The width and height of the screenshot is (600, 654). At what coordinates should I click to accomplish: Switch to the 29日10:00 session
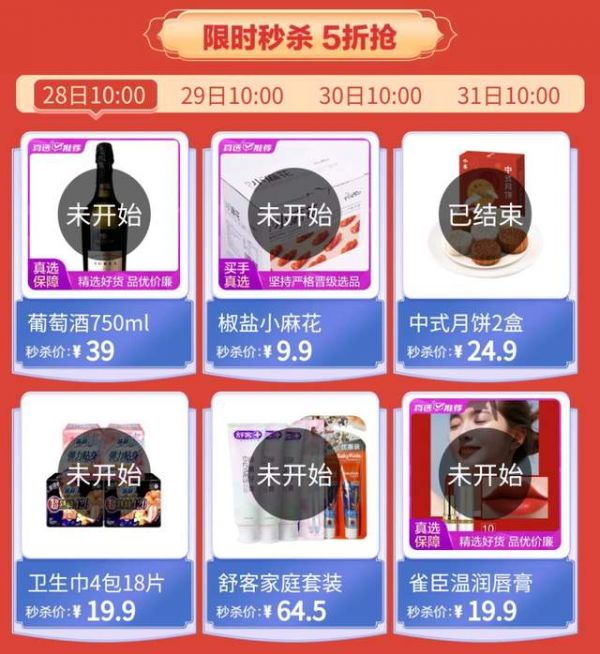pos(232,96)
